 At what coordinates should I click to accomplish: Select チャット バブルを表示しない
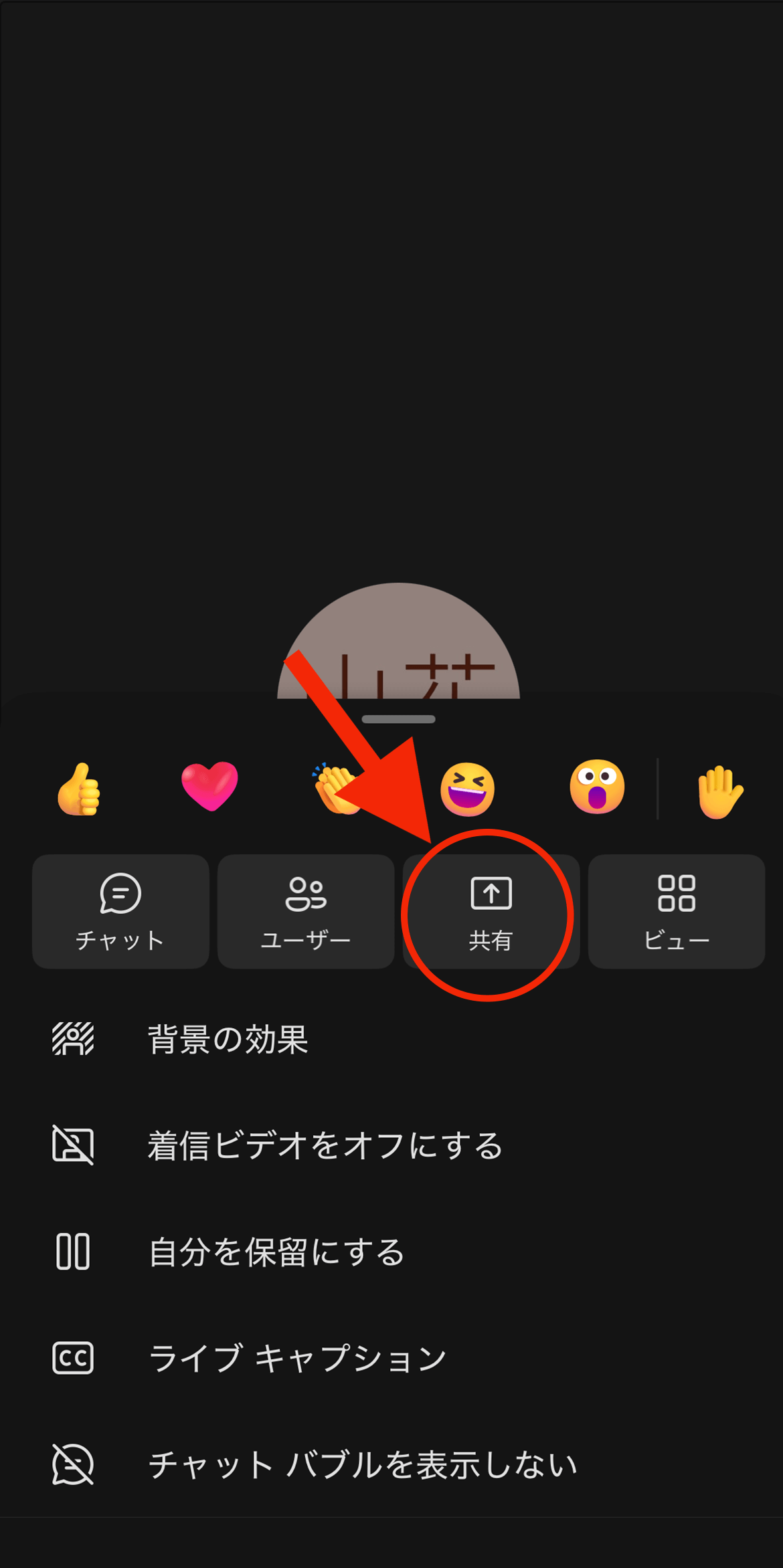362,1464
